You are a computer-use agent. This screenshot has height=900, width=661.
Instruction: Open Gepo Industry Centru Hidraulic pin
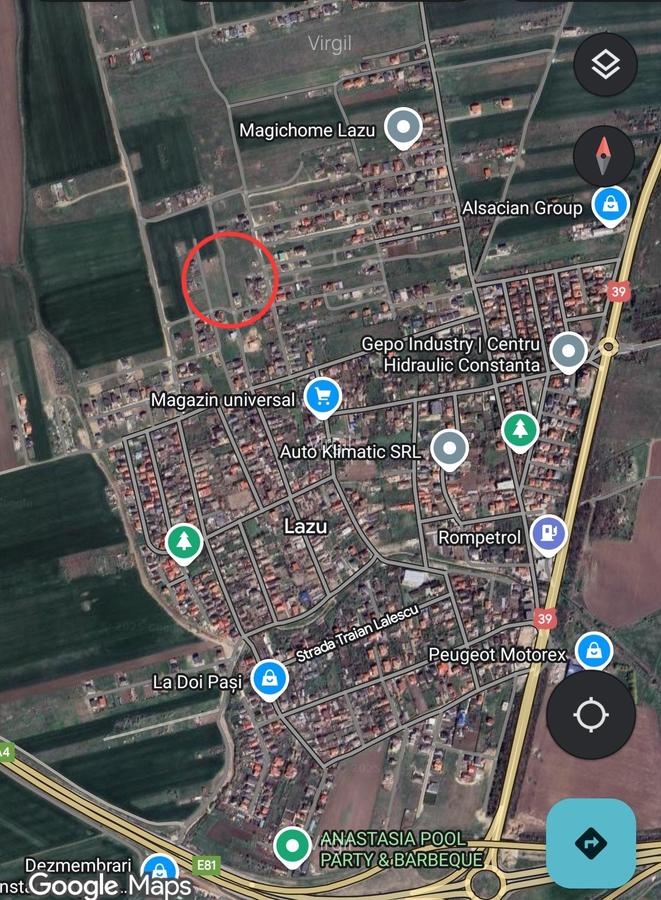coord(569,352)
